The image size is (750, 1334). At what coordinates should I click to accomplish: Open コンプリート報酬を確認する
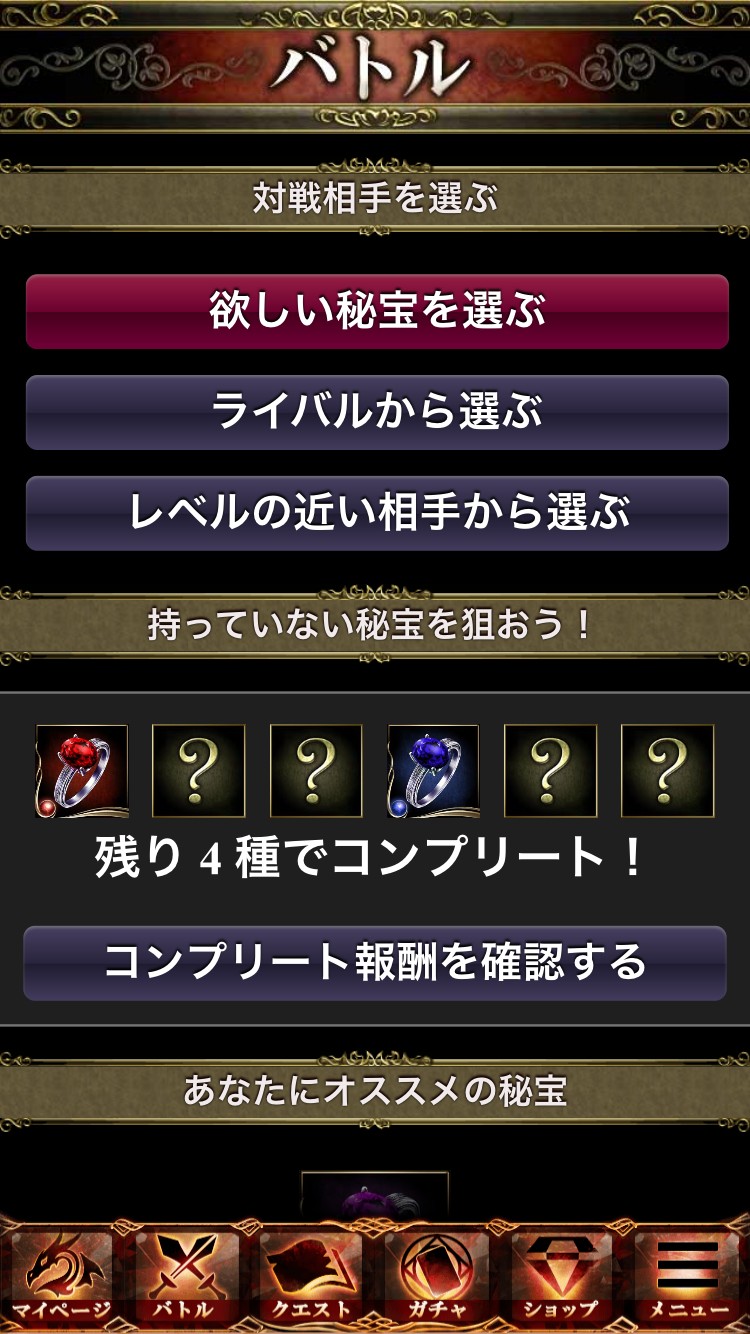(374, 963)
